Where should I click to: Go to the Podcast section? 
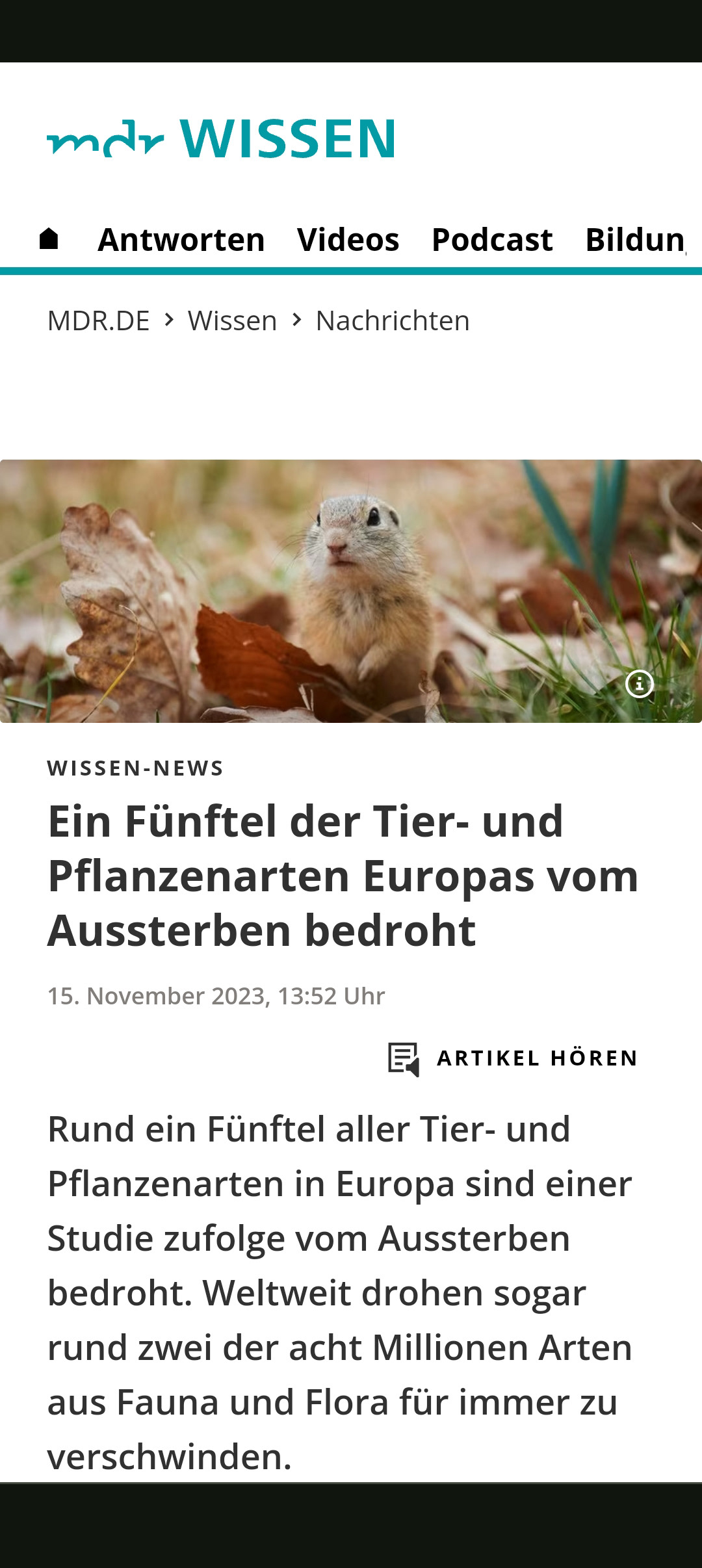(x=492, y=240)
